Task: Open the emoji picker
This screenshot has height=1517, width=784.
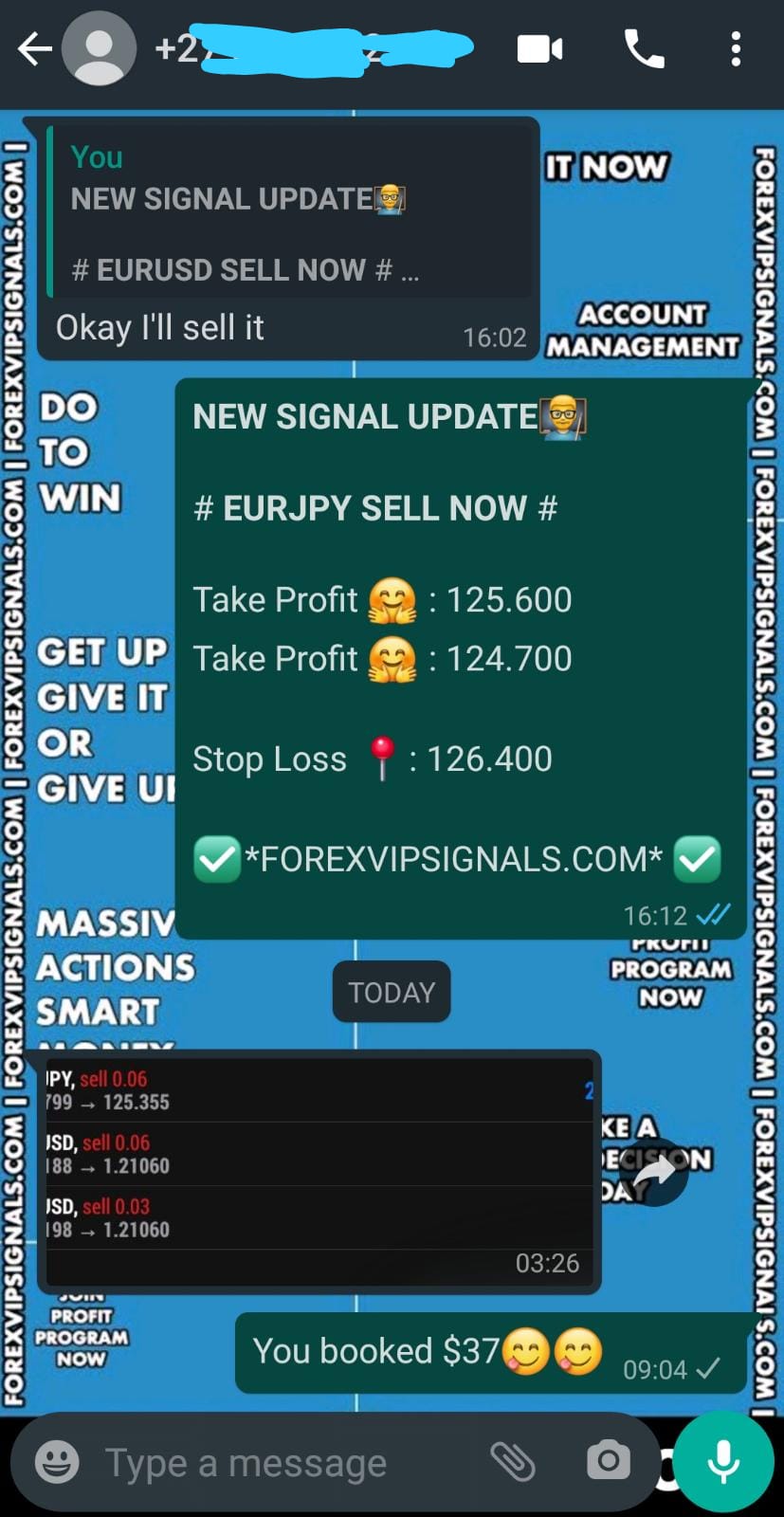Action: click(57, 1462)
